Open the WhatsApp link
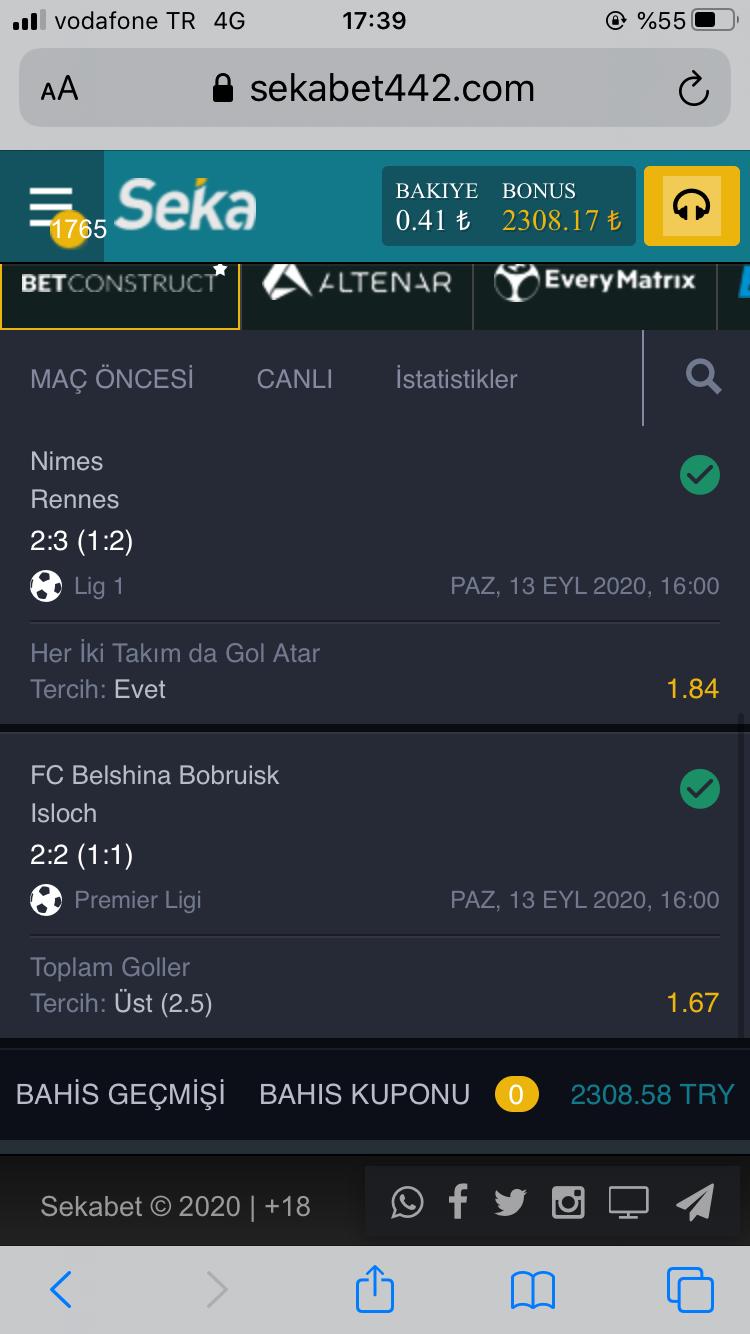The image size is (750, 1334). (x=407, y=1202)
